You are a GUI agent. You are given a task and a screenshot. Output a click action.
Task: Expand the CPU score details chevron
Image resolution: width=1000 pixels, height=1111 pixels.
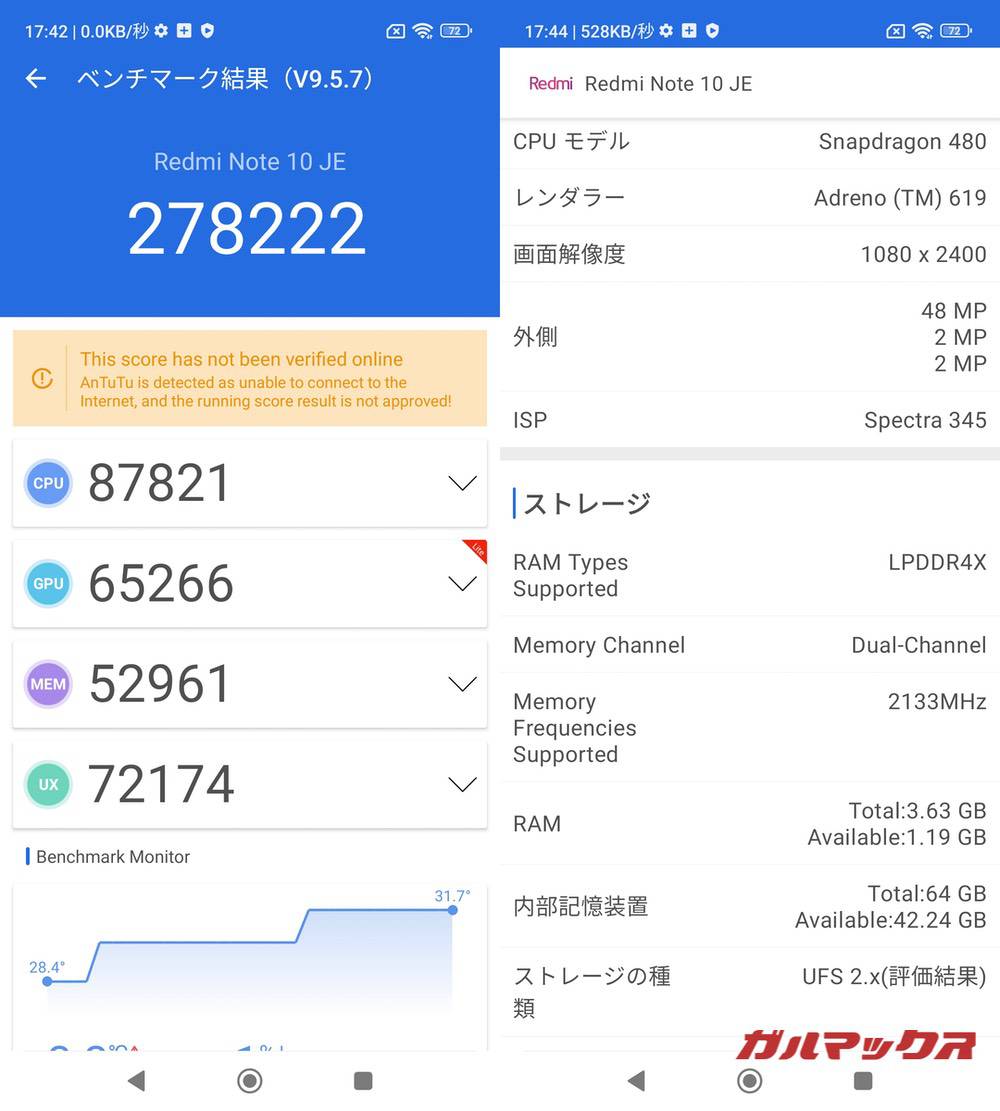point(462,483)
